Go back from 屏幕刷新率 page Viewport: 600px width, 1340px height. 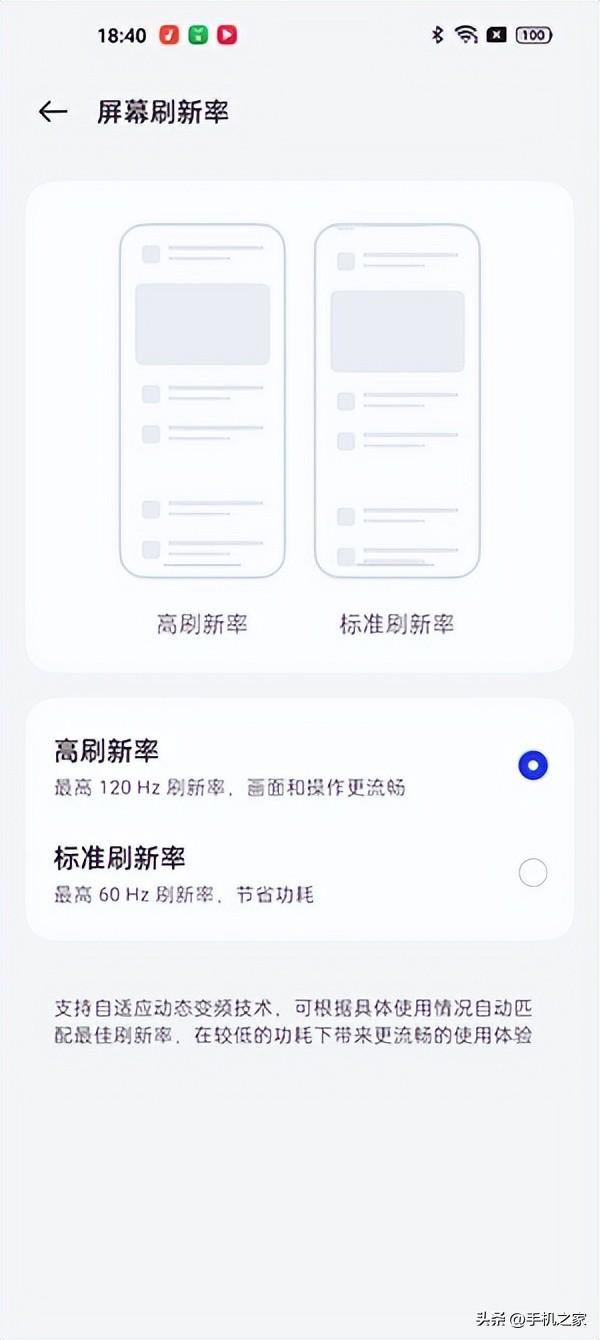click(52, 112)
